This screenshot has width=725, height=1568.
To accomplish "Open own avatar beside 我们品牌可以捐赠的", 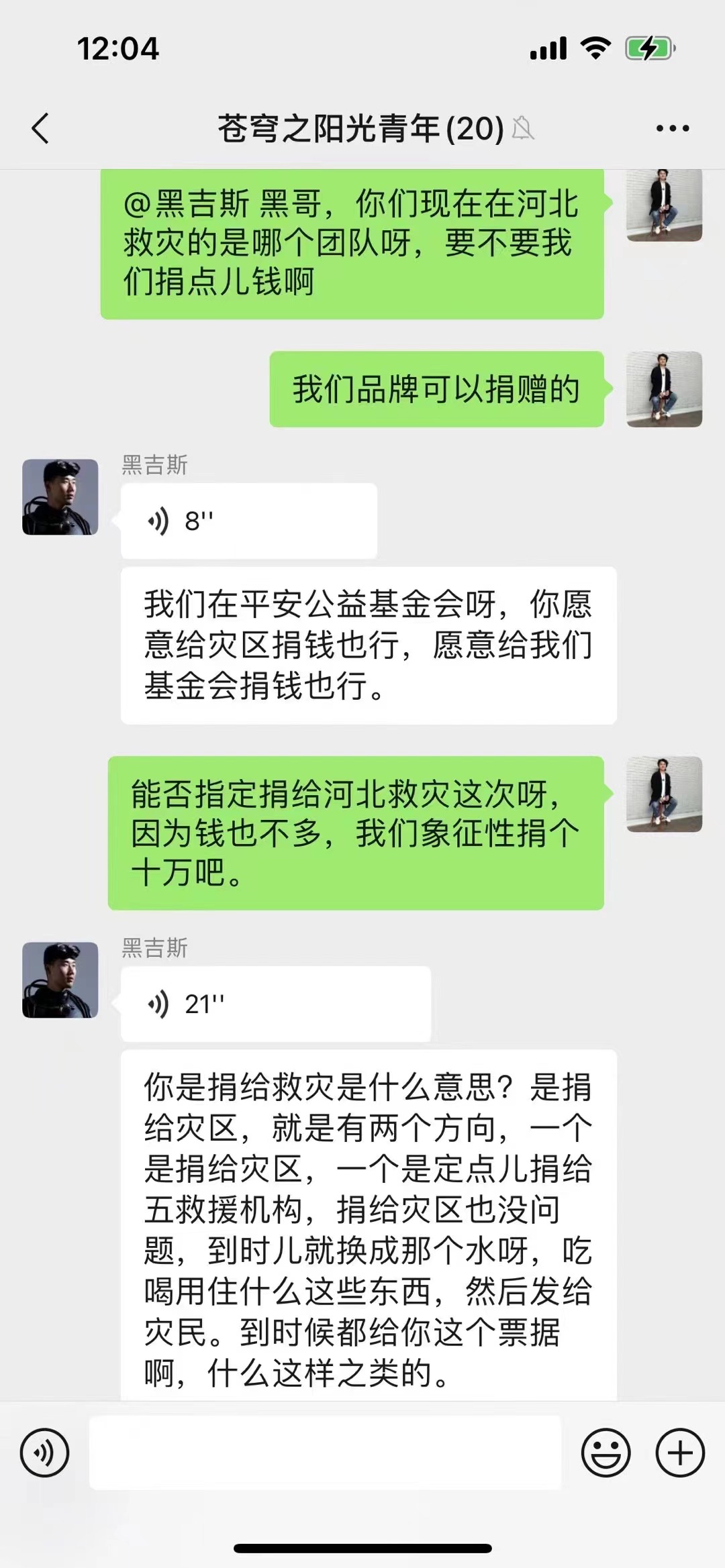I will tap(664, 389).
